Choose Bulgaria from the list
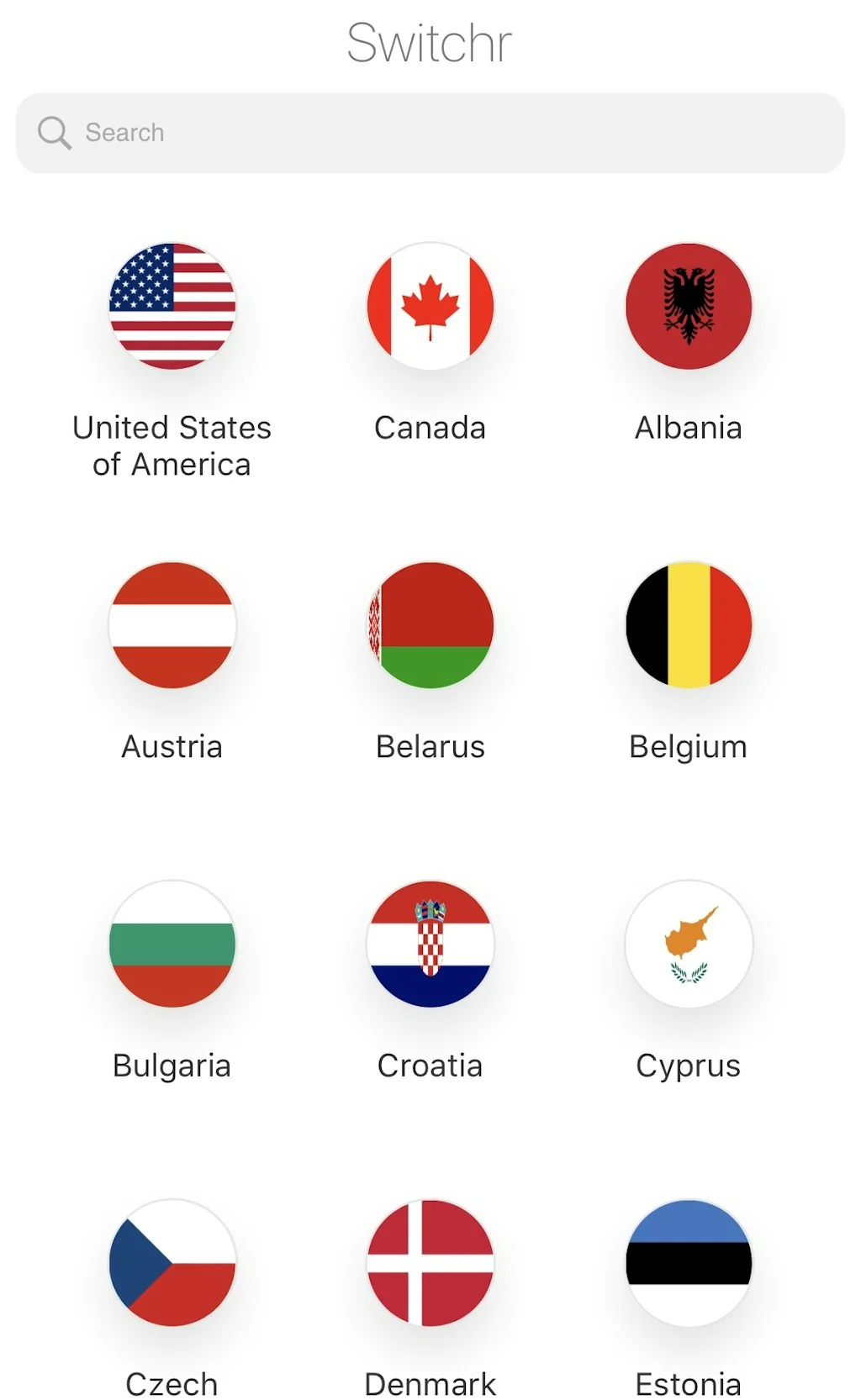The height and width of the screenshot is (1400, 861). tap(172, 944)
